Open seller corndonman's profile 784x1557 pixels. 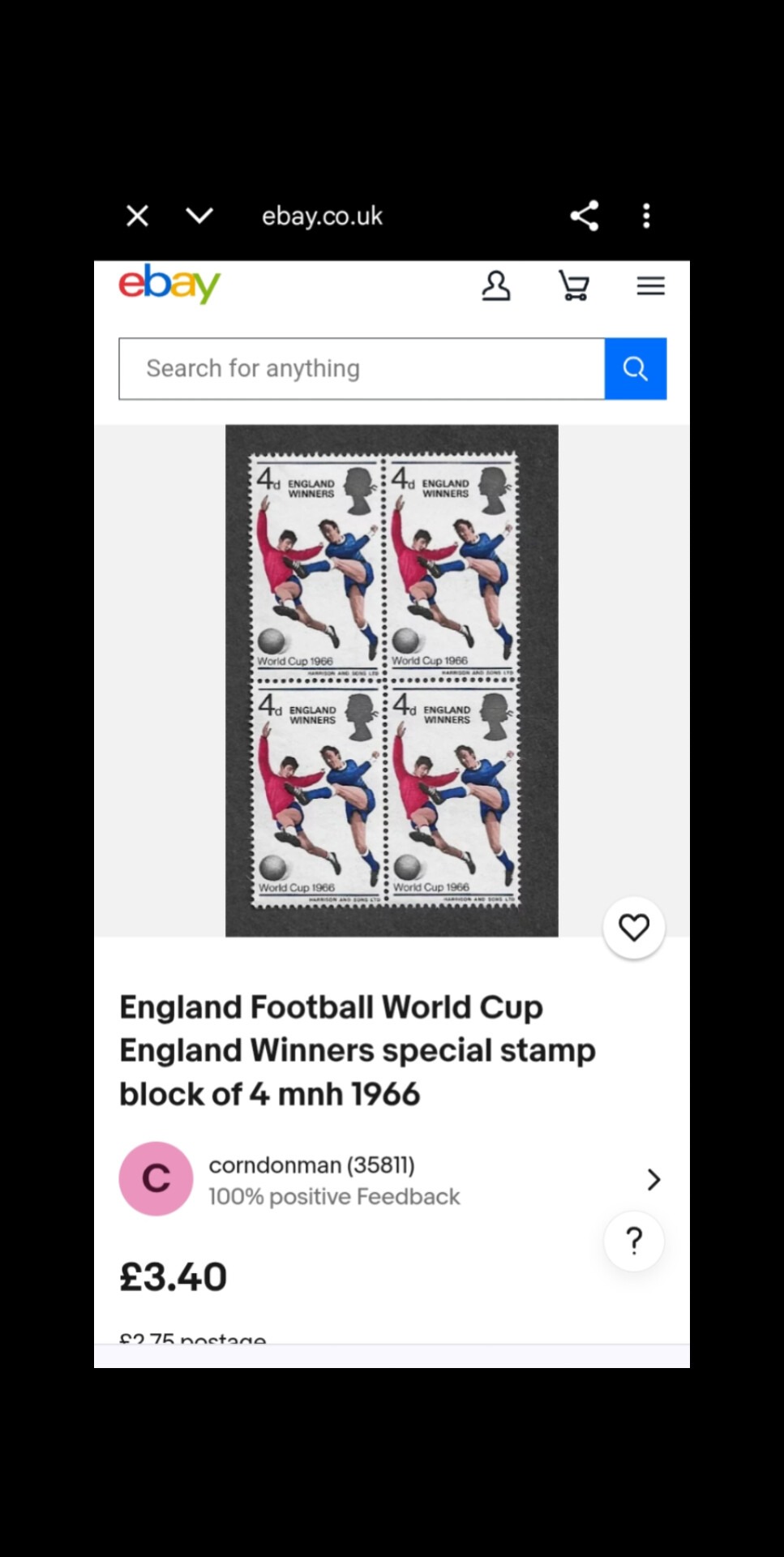392,1179
